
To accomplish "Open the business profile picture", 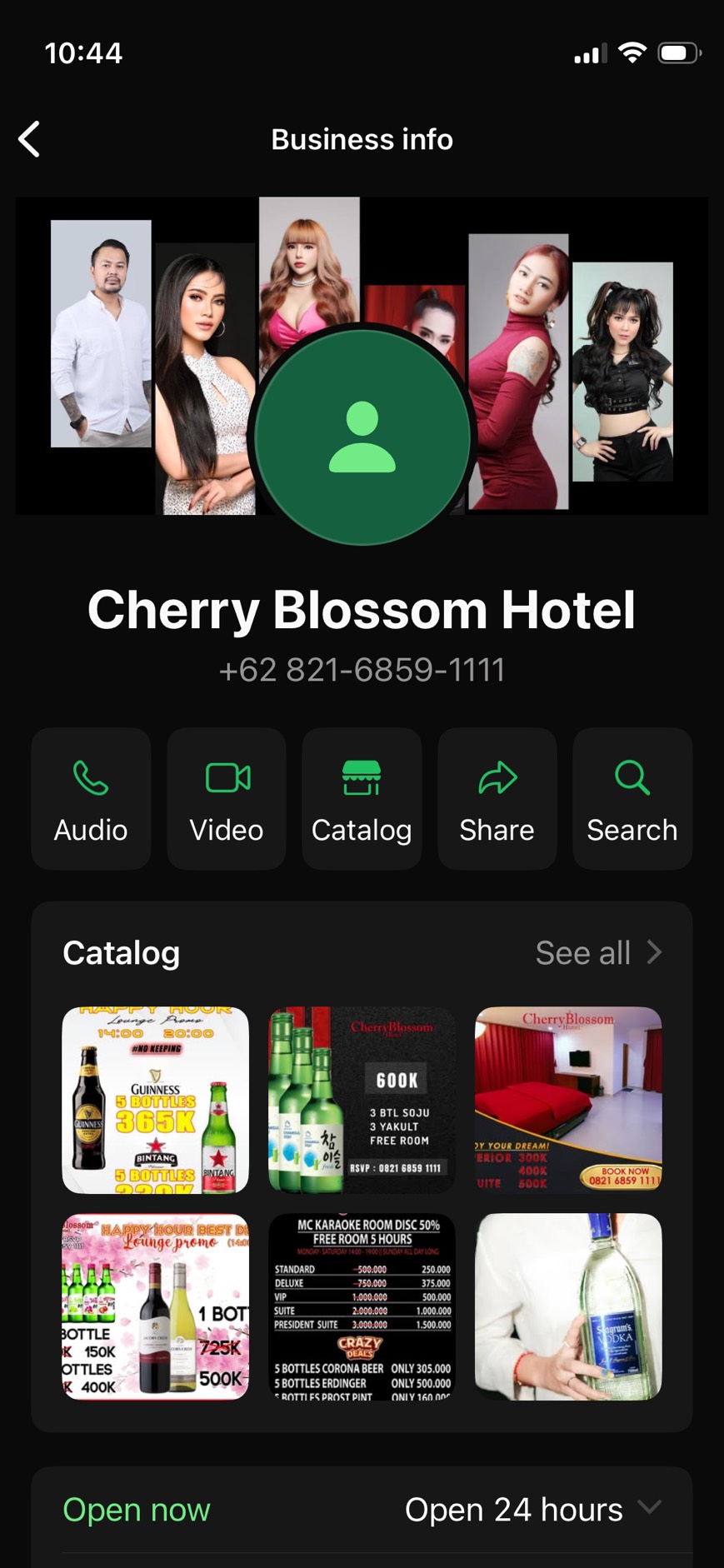I will (362, 437).
